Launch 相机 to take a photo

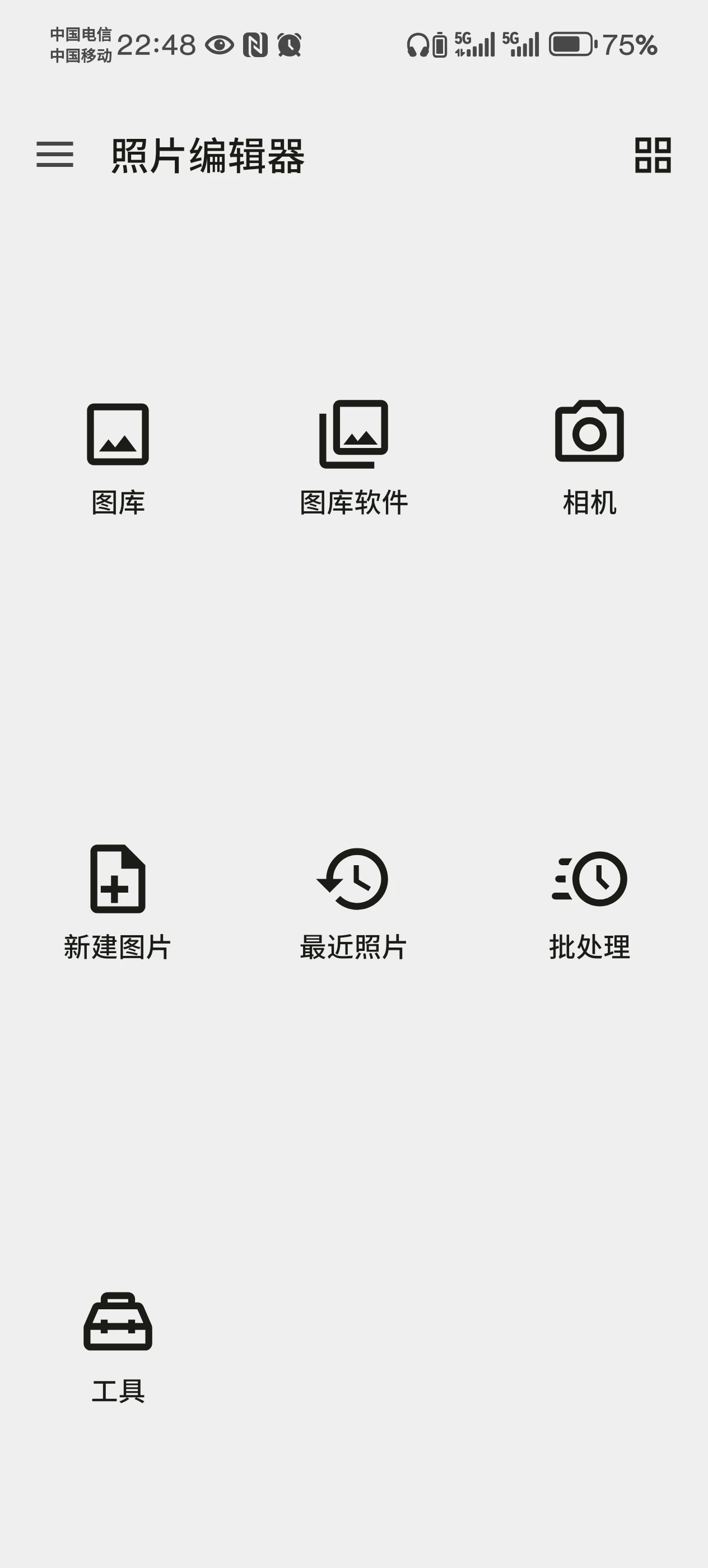pyautogui.click(x=589, y=459)
